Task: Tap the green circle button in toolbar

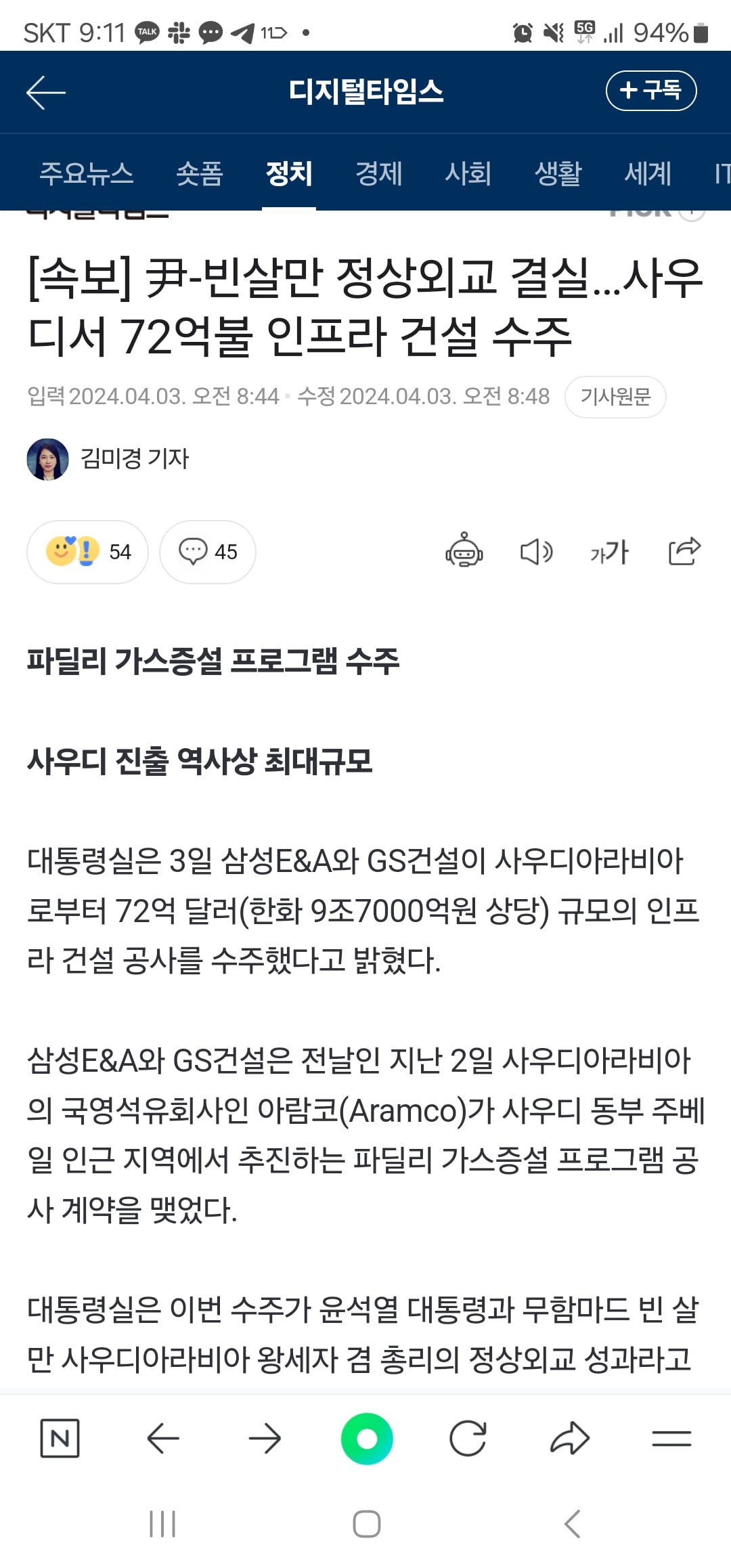Action: 367,1439
